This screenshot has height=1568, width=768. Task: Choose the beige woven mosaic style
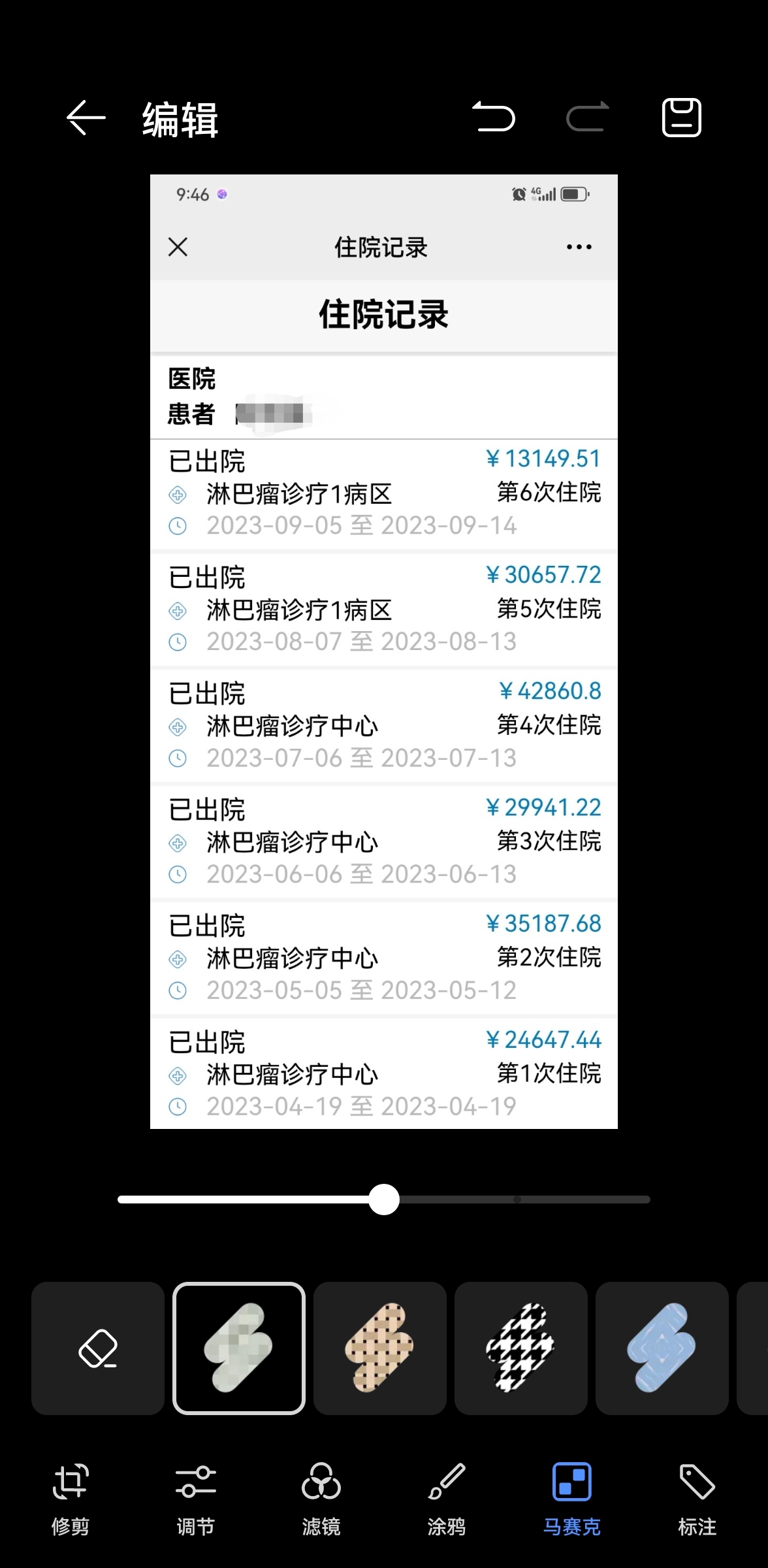tap(380, 1348)
